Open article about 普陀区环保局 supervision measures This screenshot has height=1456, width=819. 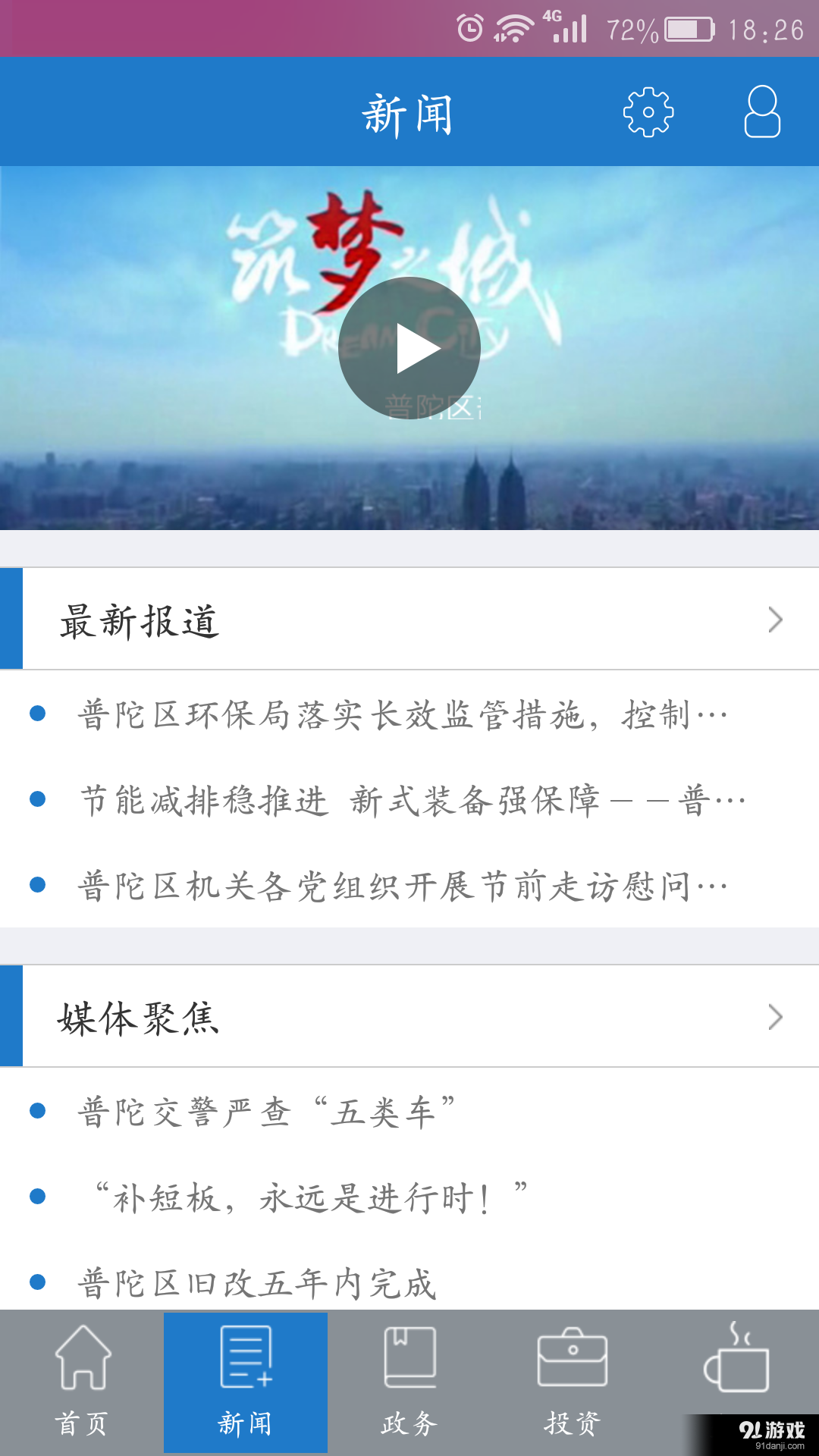point(402,713)
